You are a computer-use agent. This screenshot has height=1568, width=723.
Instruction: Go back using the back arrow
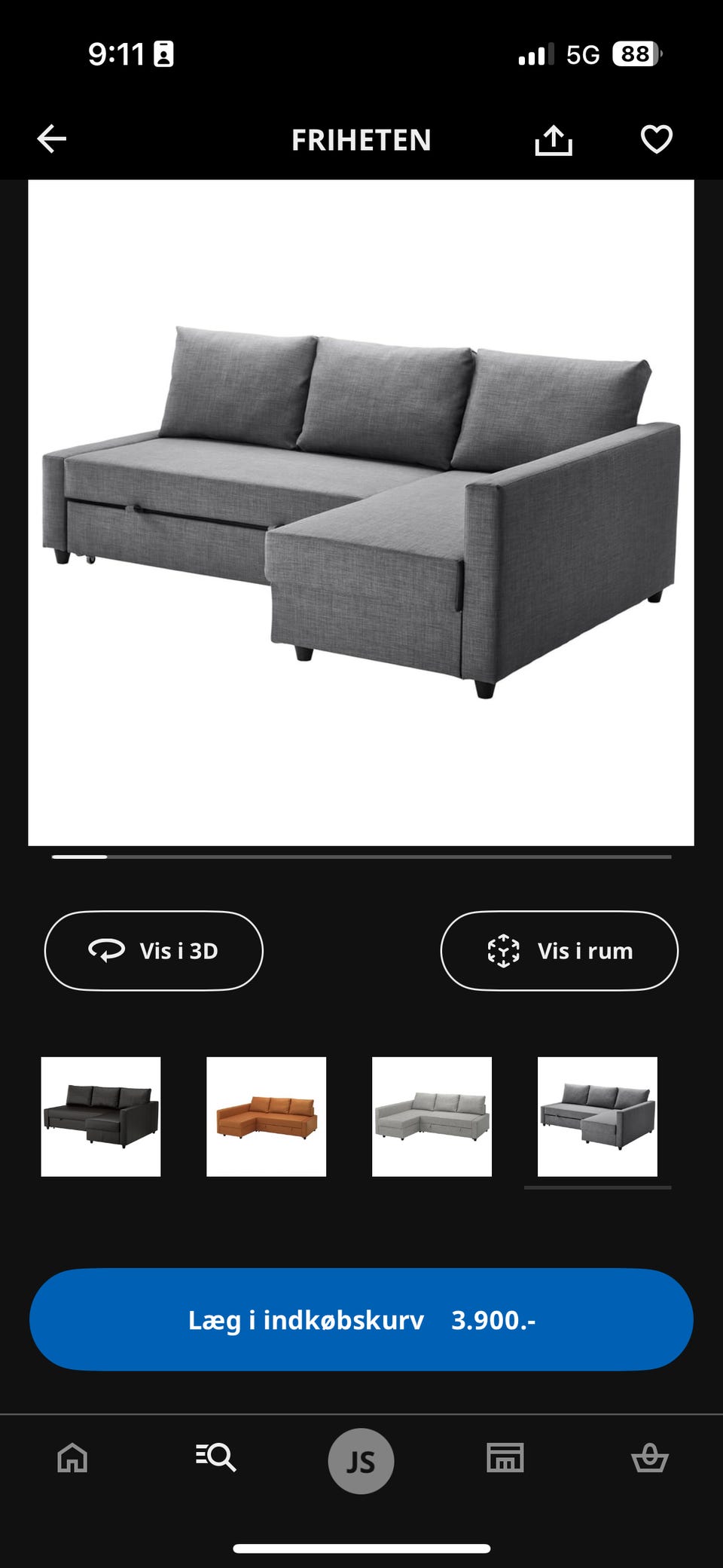tap(51, 140)
